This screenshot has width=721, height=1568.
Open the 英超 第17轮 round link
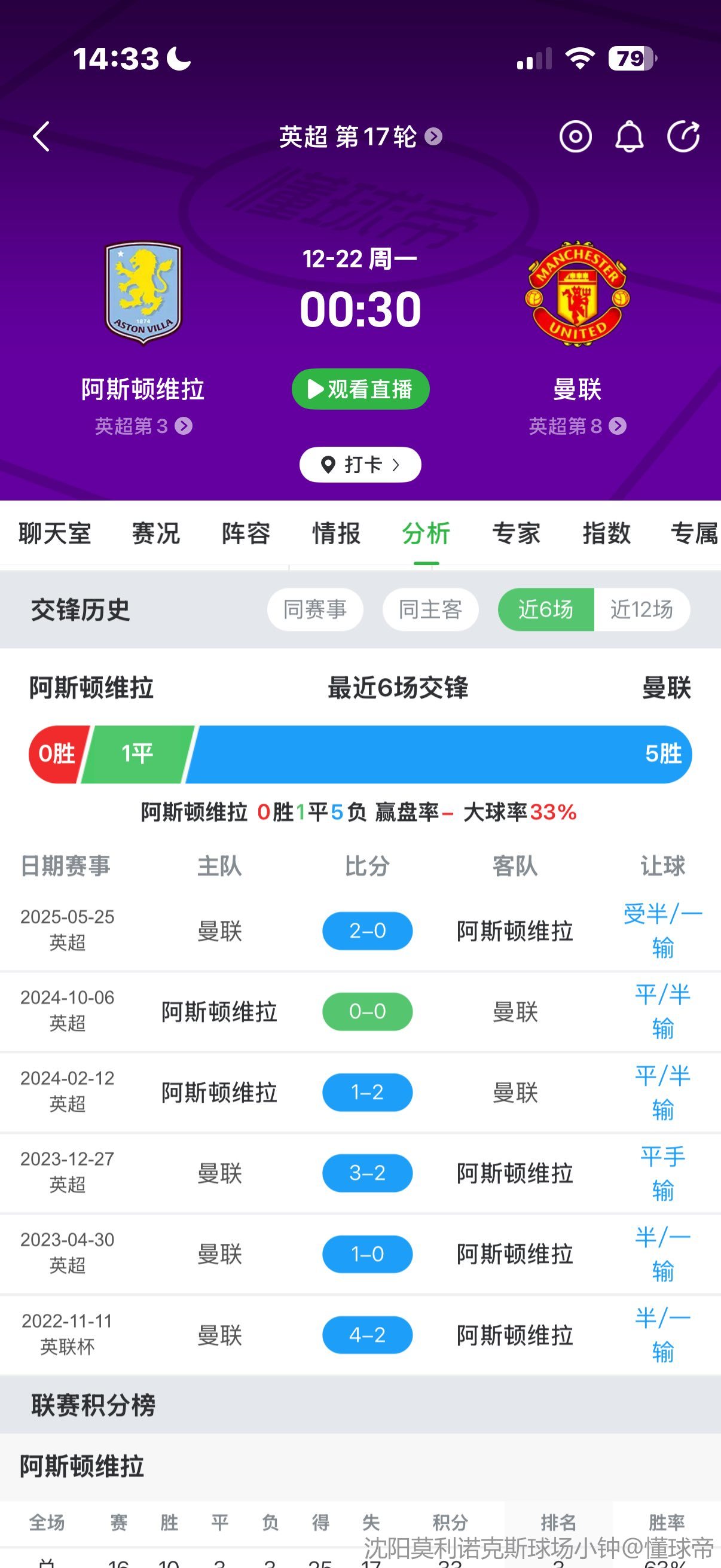click(x=360, y=137)
